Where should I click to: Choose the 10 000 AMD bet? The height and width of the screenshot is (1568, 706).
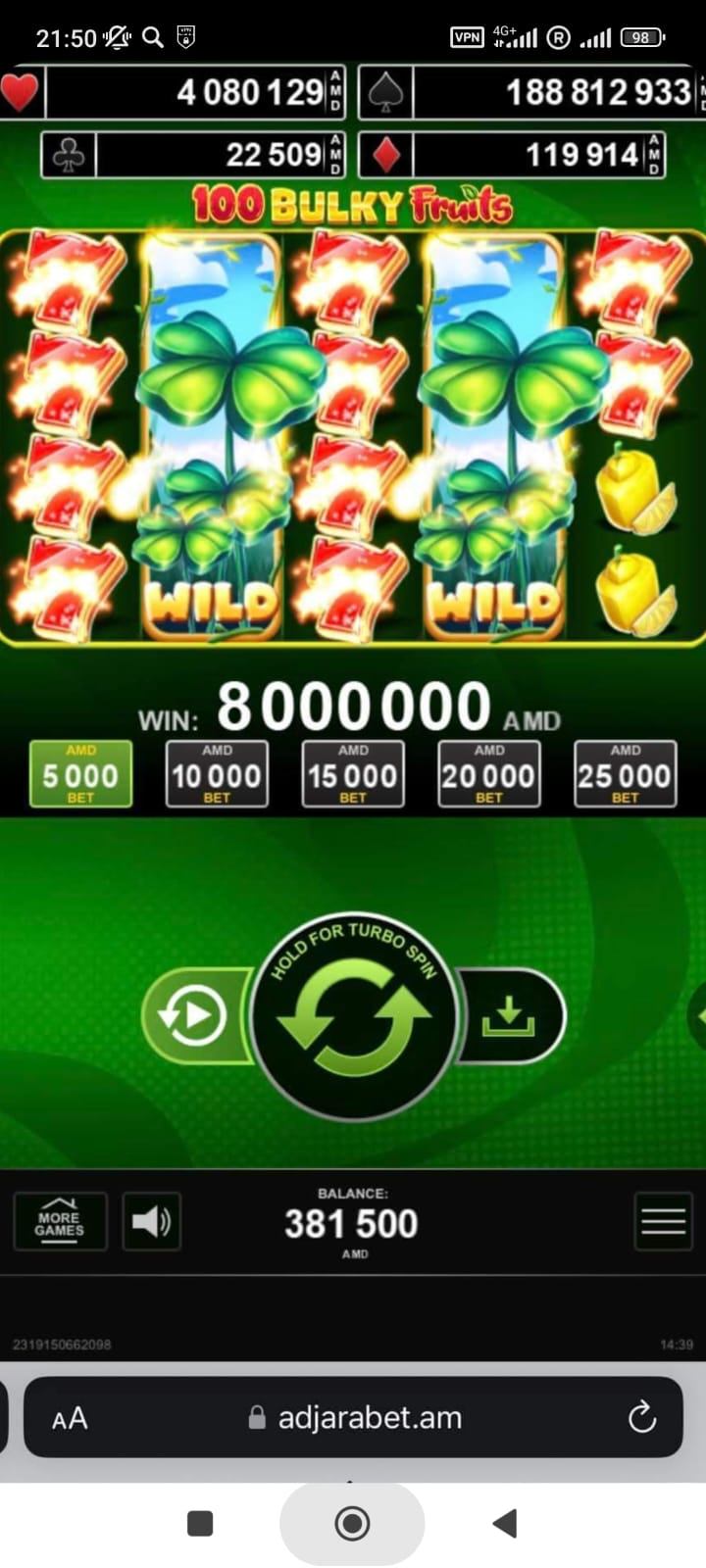[x=217, y=774]
